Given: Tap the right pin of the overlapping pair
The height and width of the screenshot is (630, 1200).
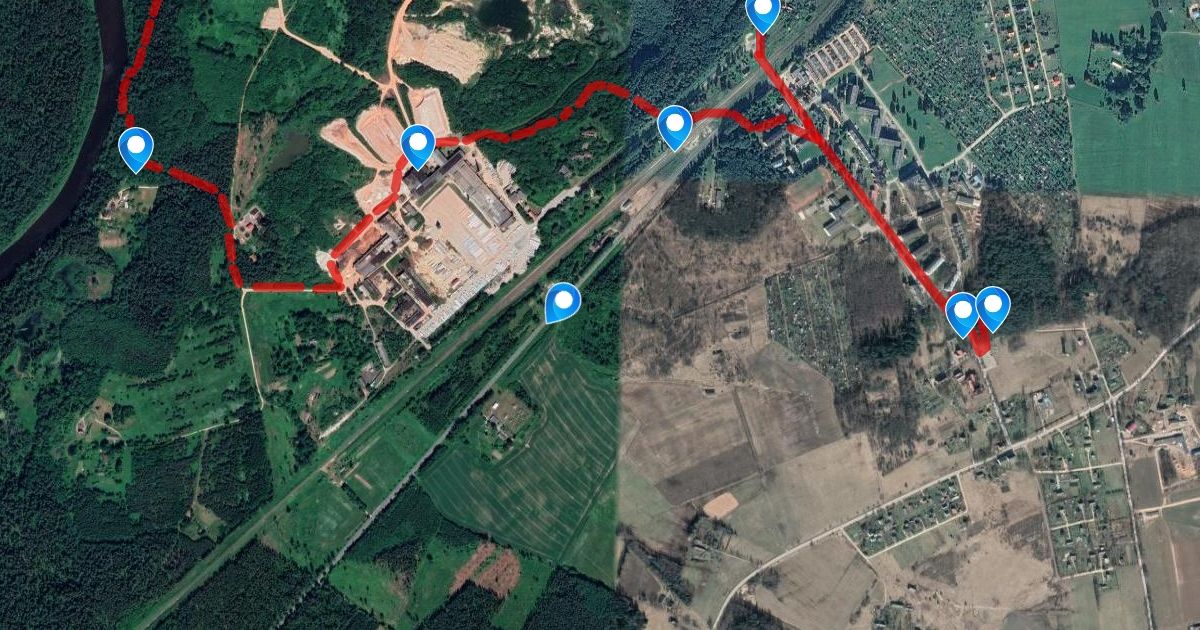Looking at the screenshot, I should tap(993, 306).
